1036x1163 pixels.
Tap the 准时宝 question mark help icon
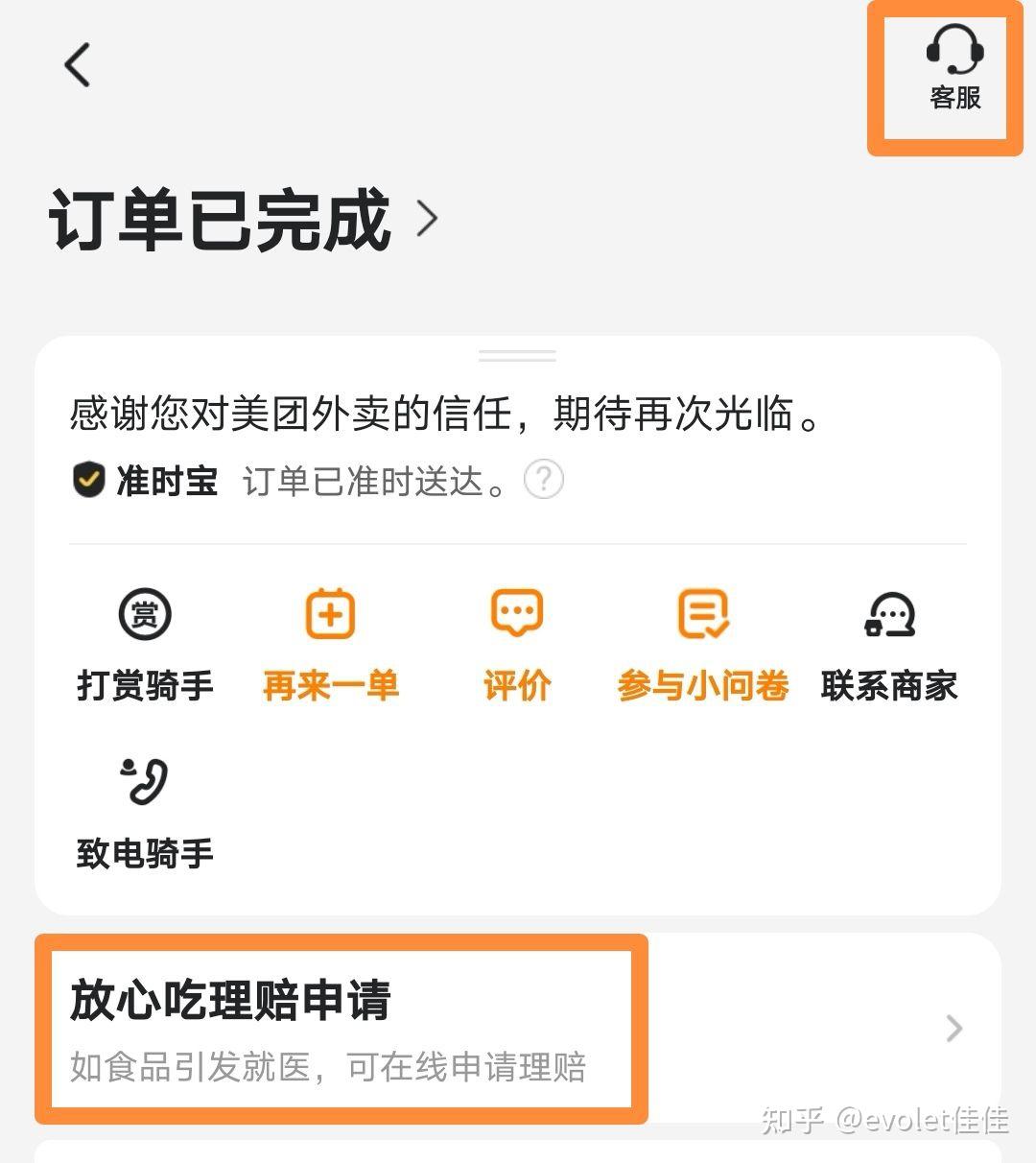[544, 480]
